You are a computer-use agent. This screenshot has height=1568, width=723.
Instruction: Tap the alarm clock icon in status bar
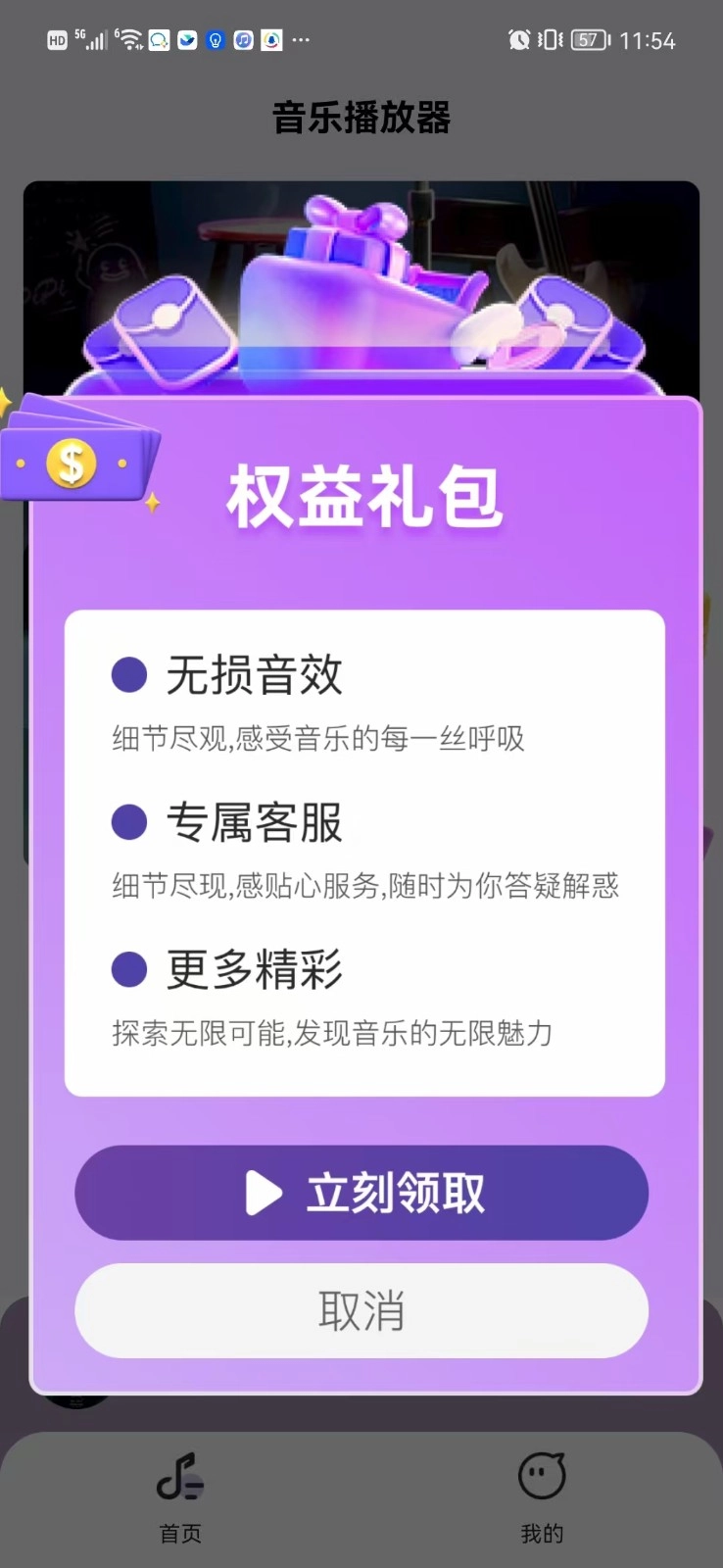[519, 39]
